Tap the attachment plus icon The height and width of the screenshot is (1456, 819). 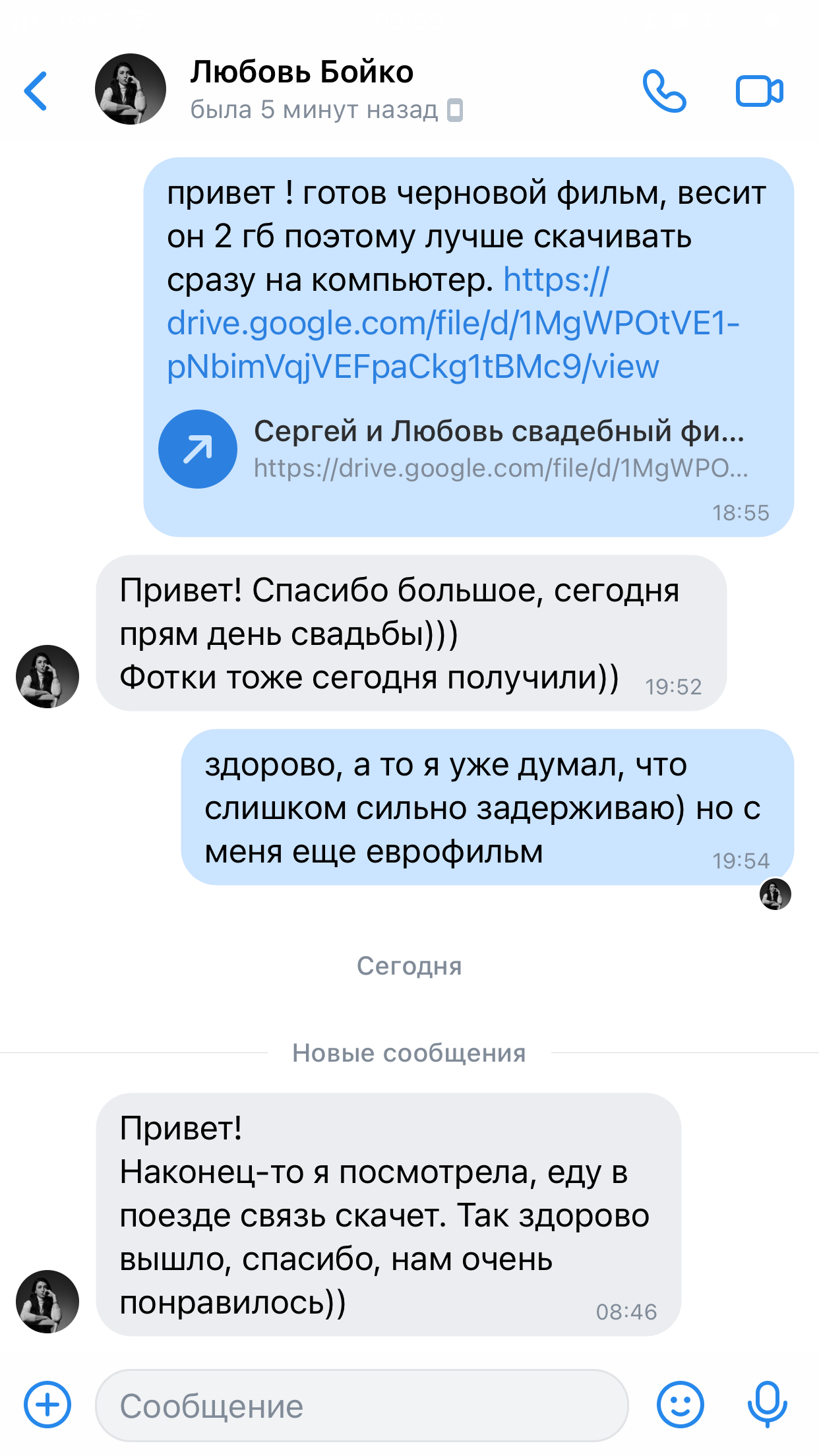click(47, 1405)
